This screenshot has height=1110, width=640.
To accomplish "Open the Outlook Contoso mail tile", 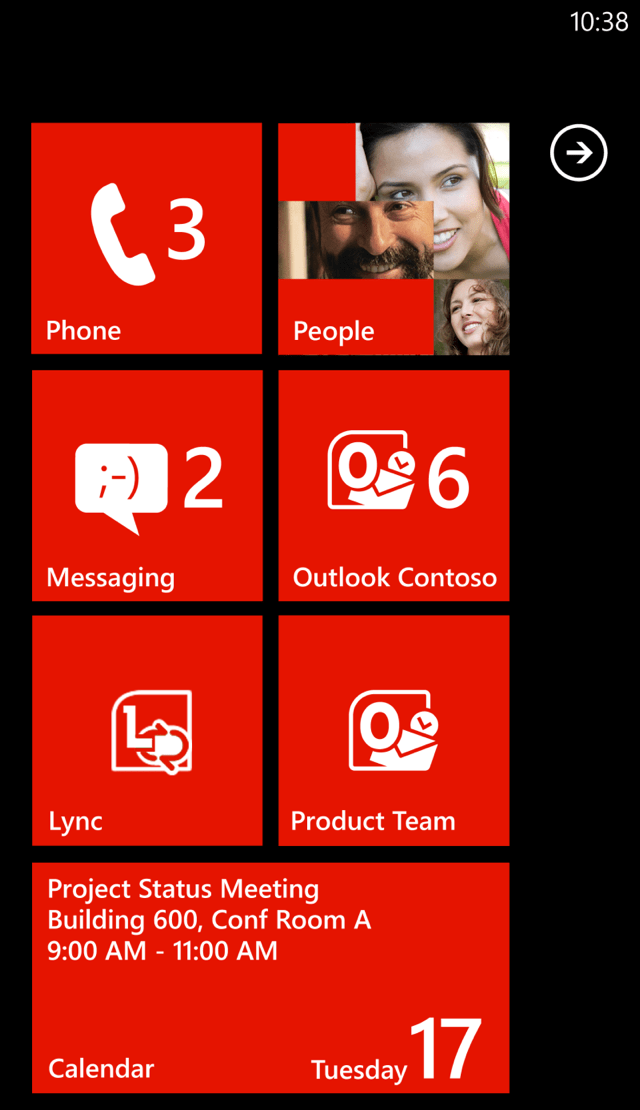I will pyautogui.click(x=393, y=485).
